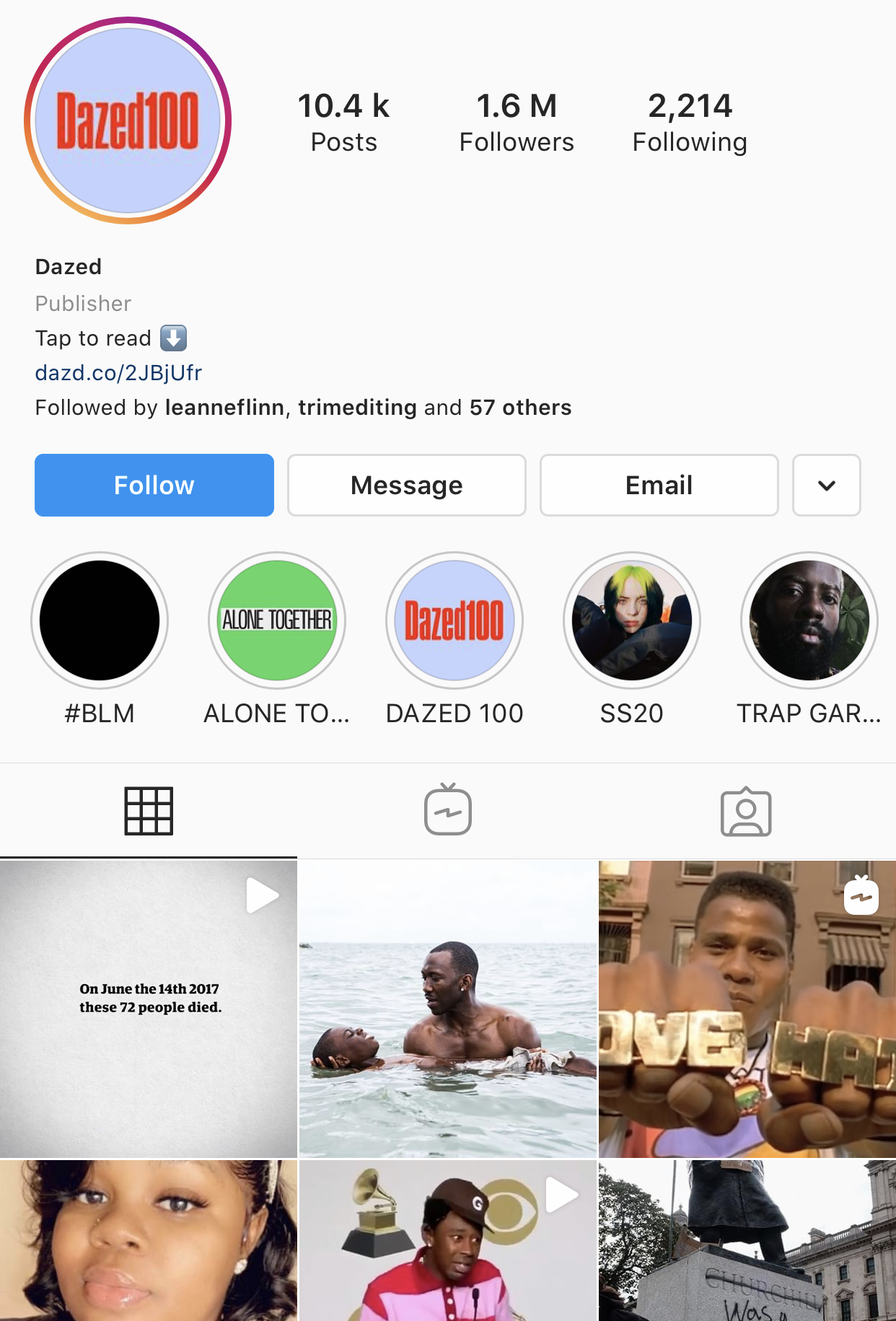Open the 2,214 Following list

[690, 123]
